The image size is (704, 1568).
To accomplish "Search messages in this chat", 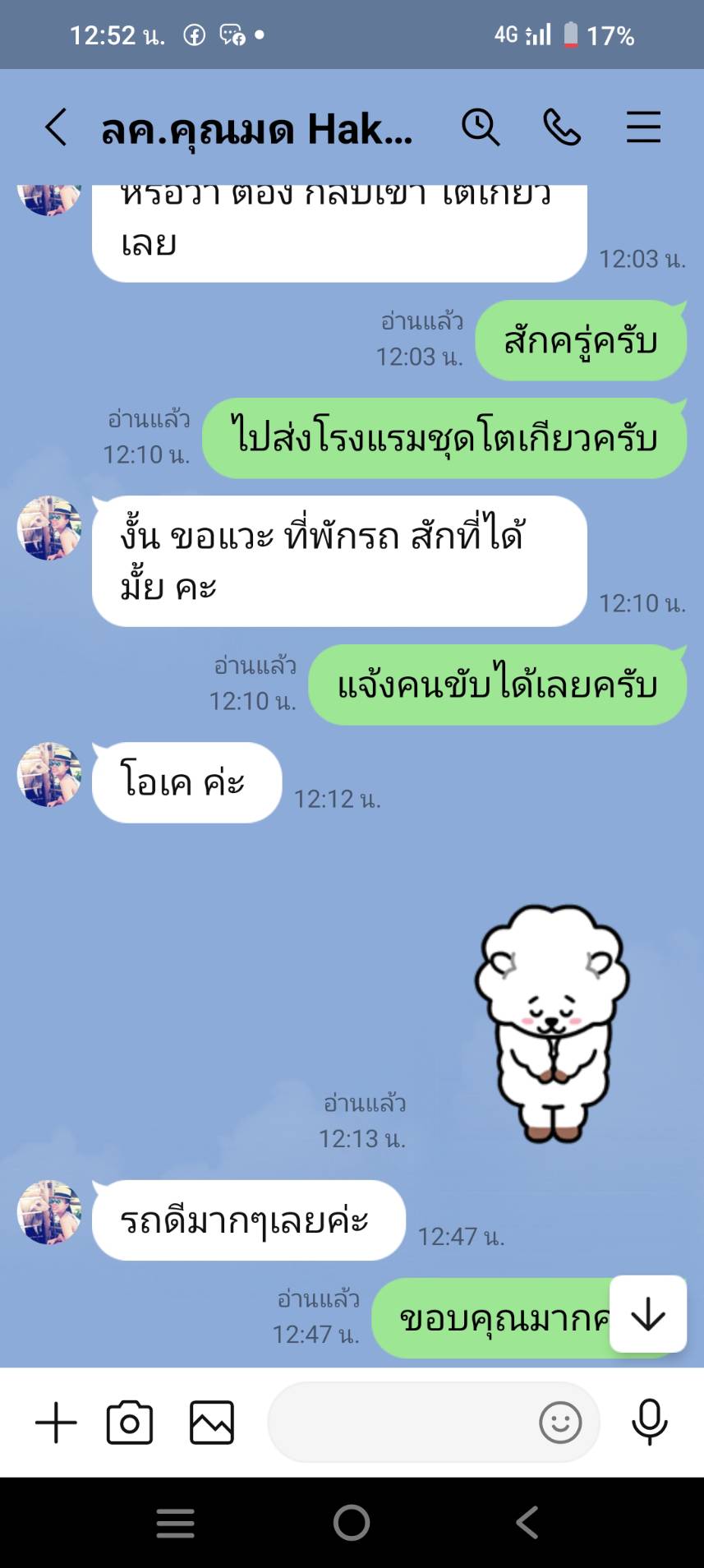I will (481, 128).
